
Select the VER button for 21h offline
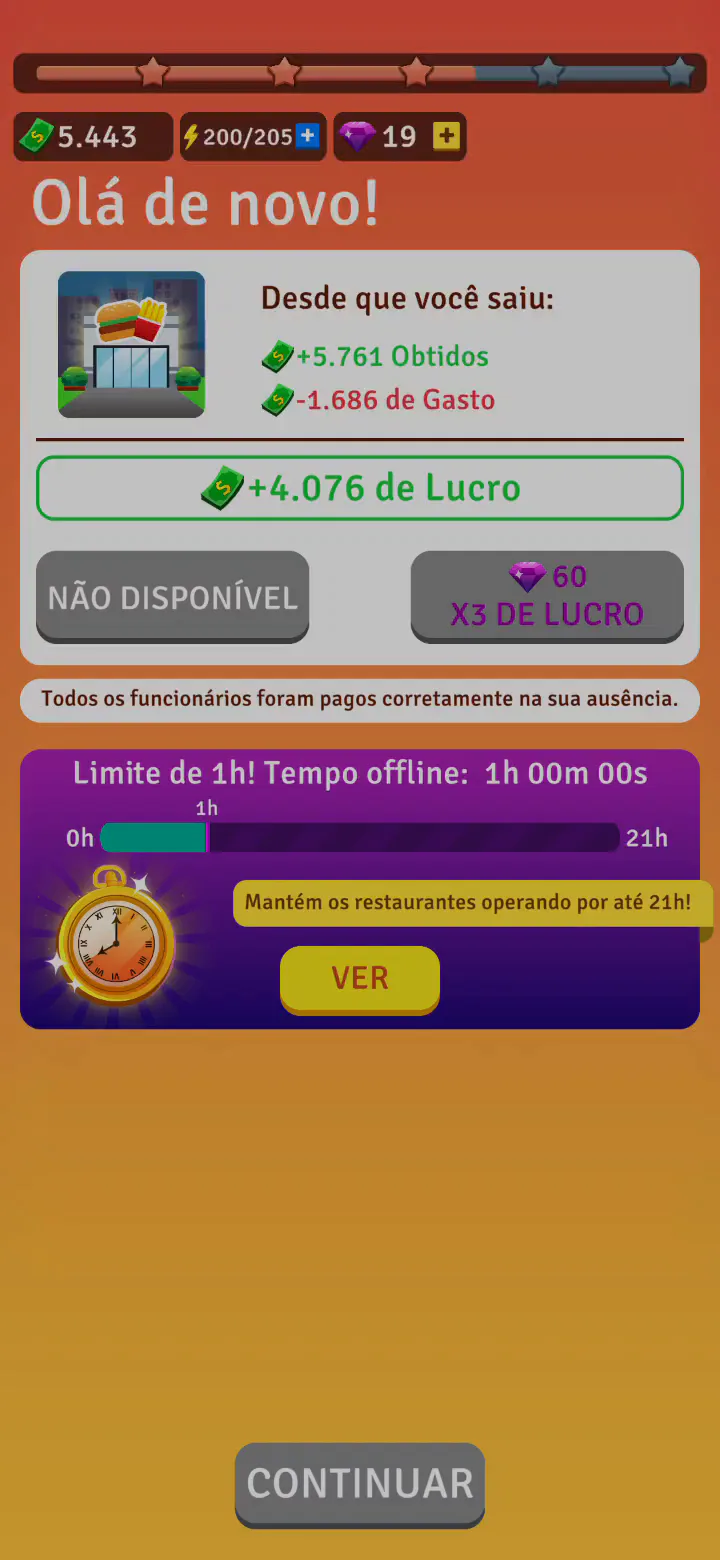(360, 978)
